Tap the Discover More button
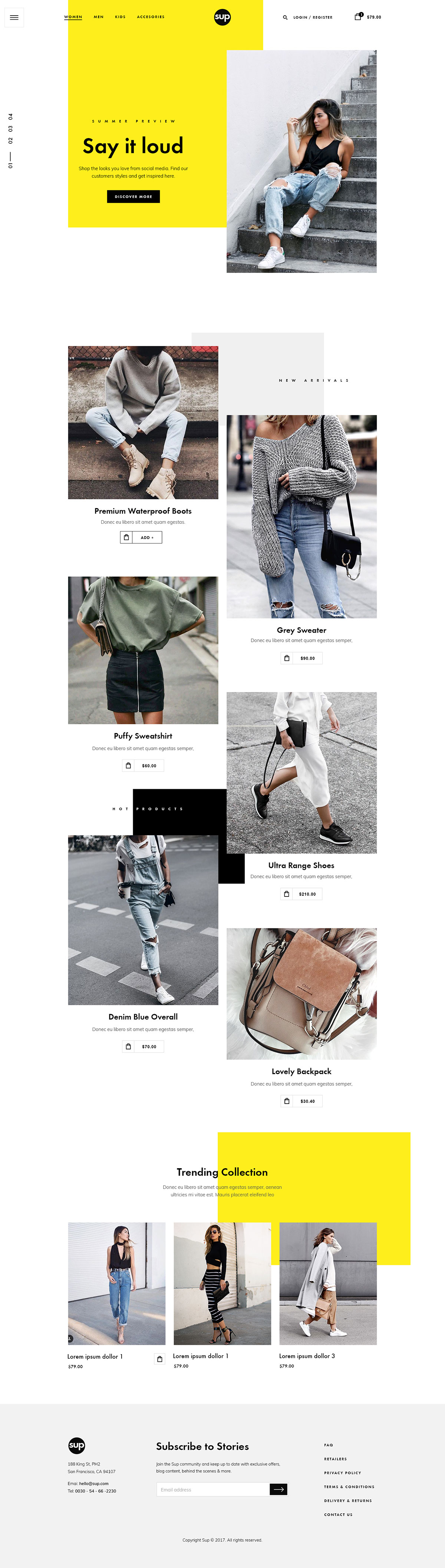The width and height of the screenshot is (445, 1568). [133, 197]
